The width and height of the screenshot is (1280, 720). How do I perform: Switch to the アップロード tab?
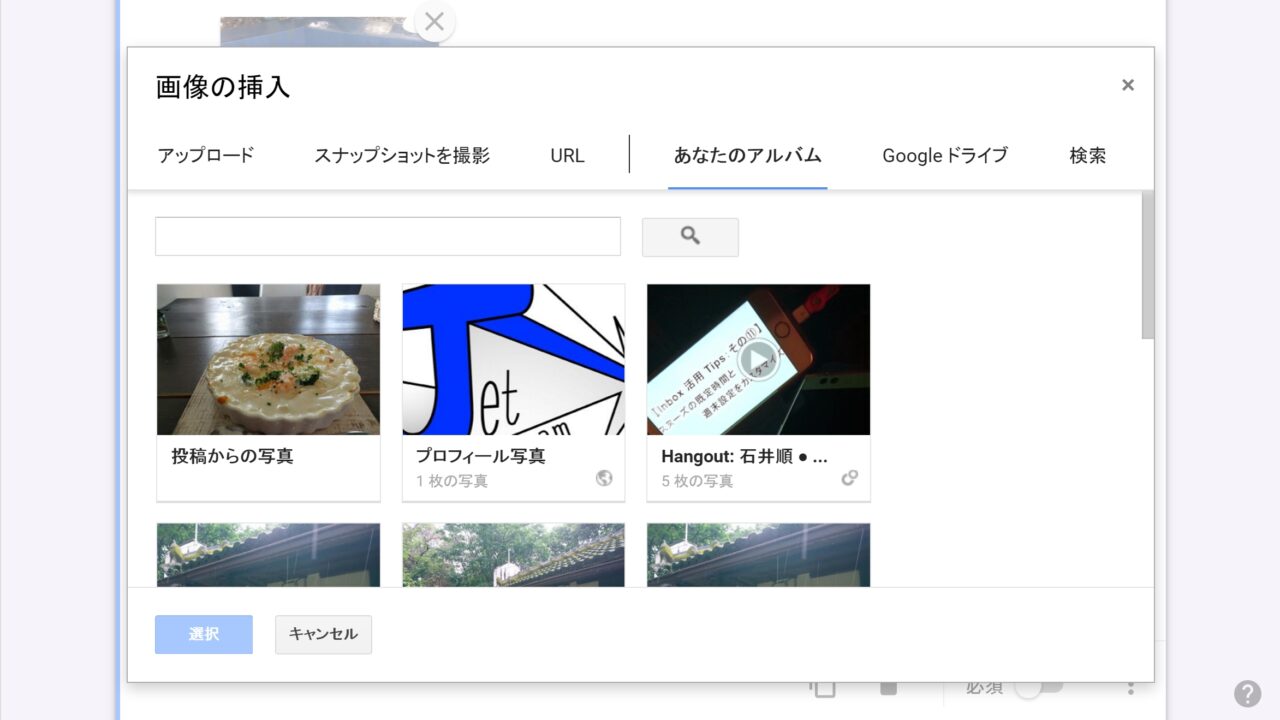[206, 156]
